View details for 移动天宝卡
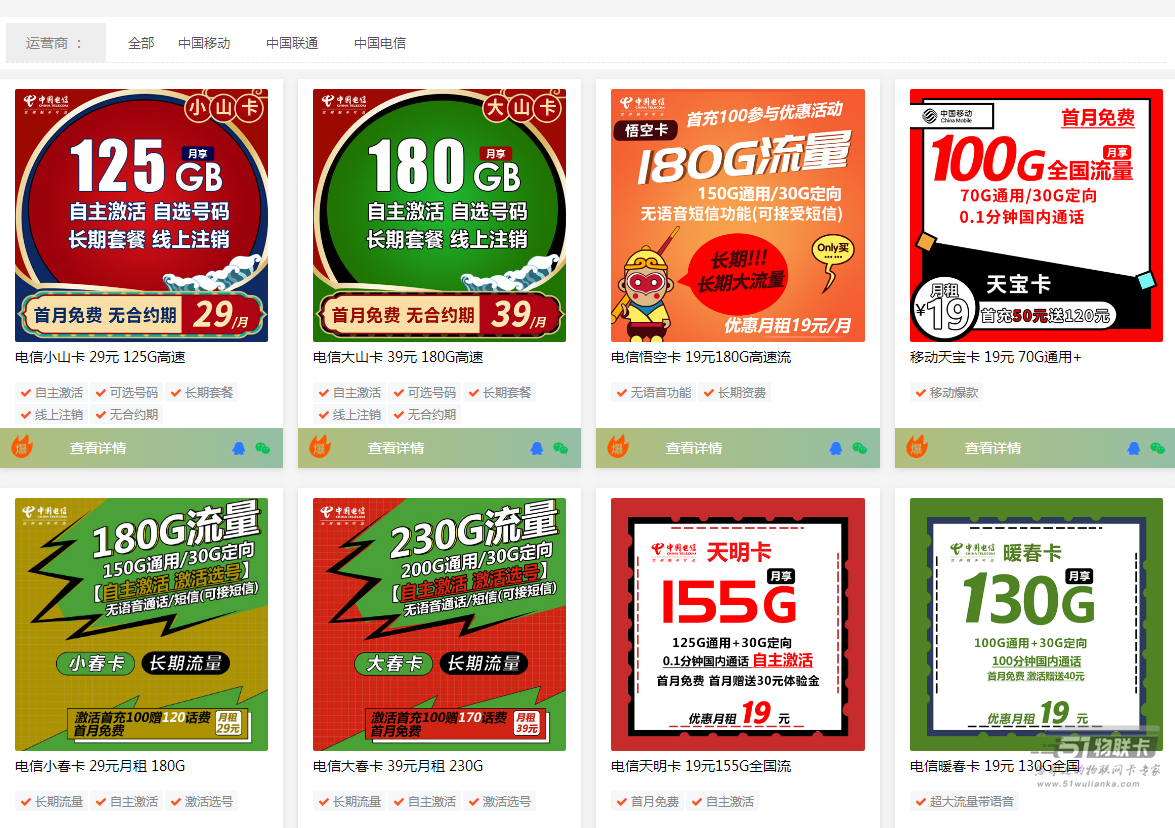The image size is (1175, 828). 993,448
